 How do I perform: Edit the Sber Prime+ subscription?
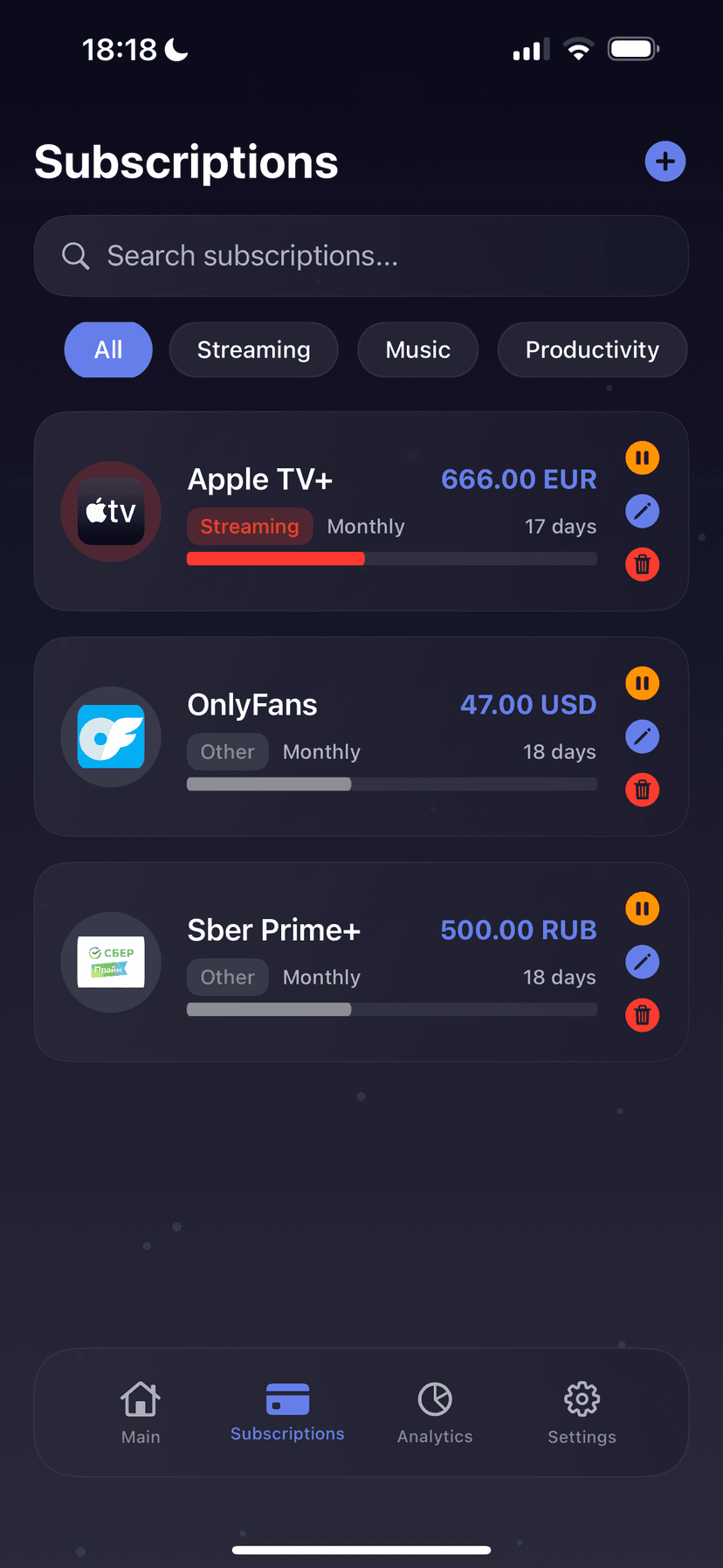643,962
